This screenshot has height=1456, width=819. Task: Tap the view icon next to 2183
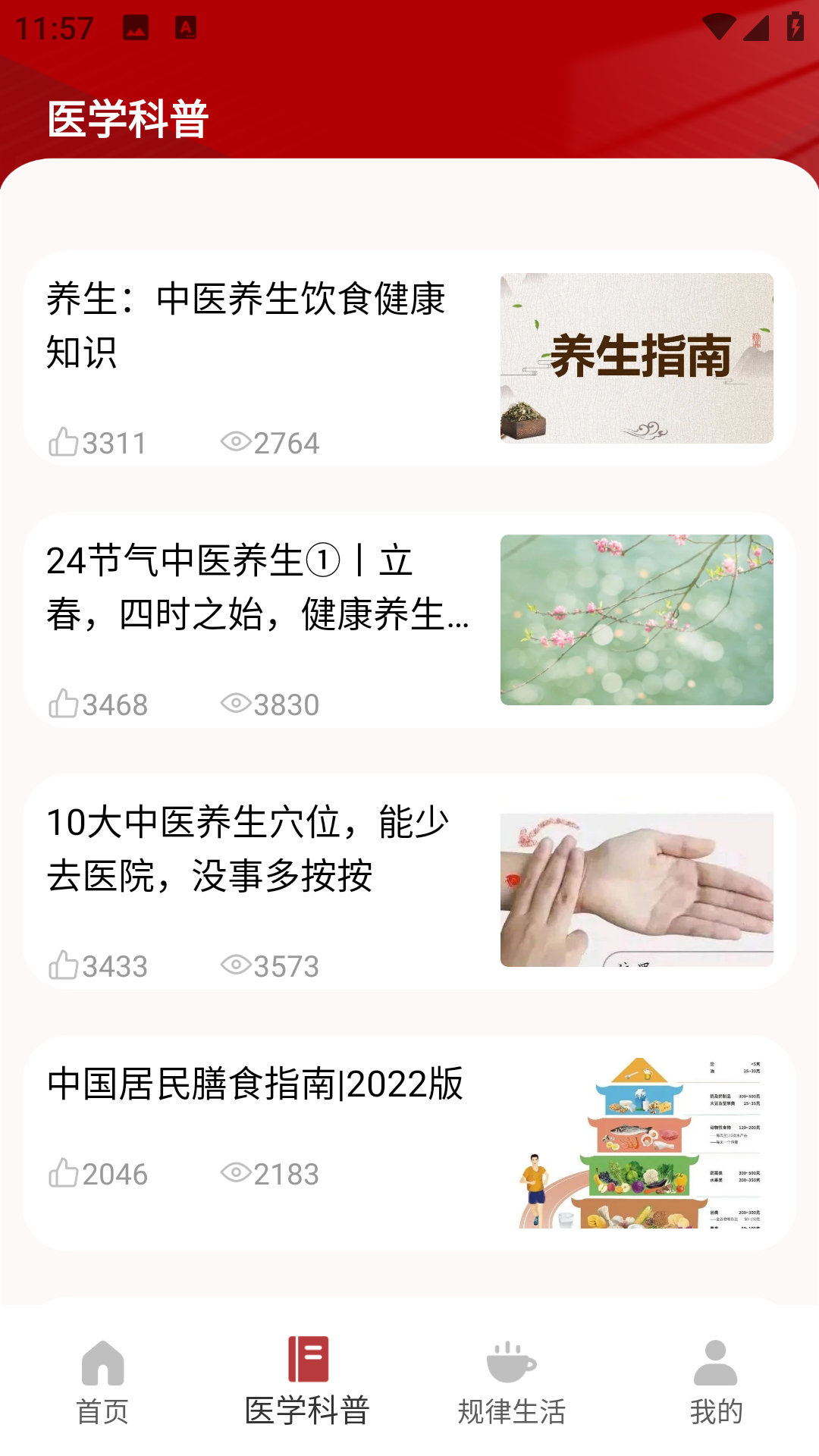(x=237, y=1172)
